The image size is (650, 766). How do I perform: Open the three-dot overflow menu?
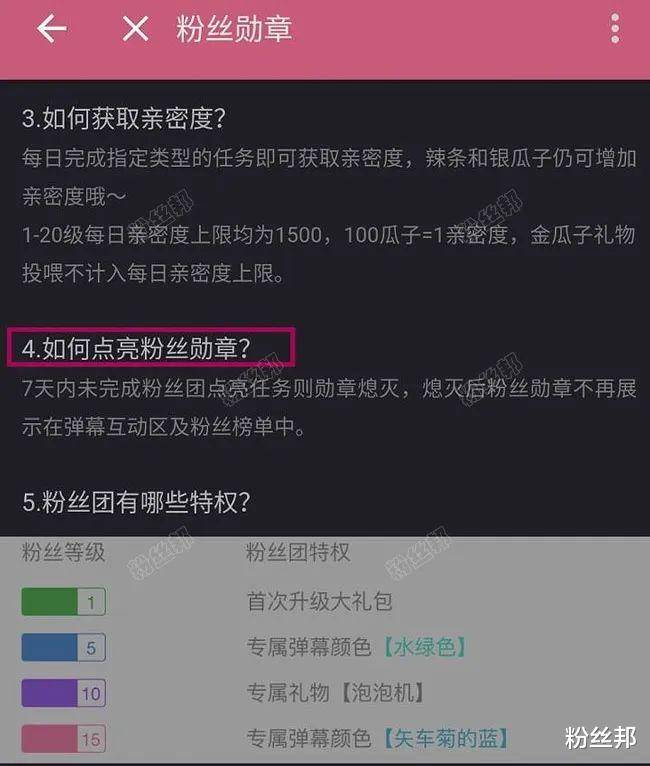click(615, 29)
